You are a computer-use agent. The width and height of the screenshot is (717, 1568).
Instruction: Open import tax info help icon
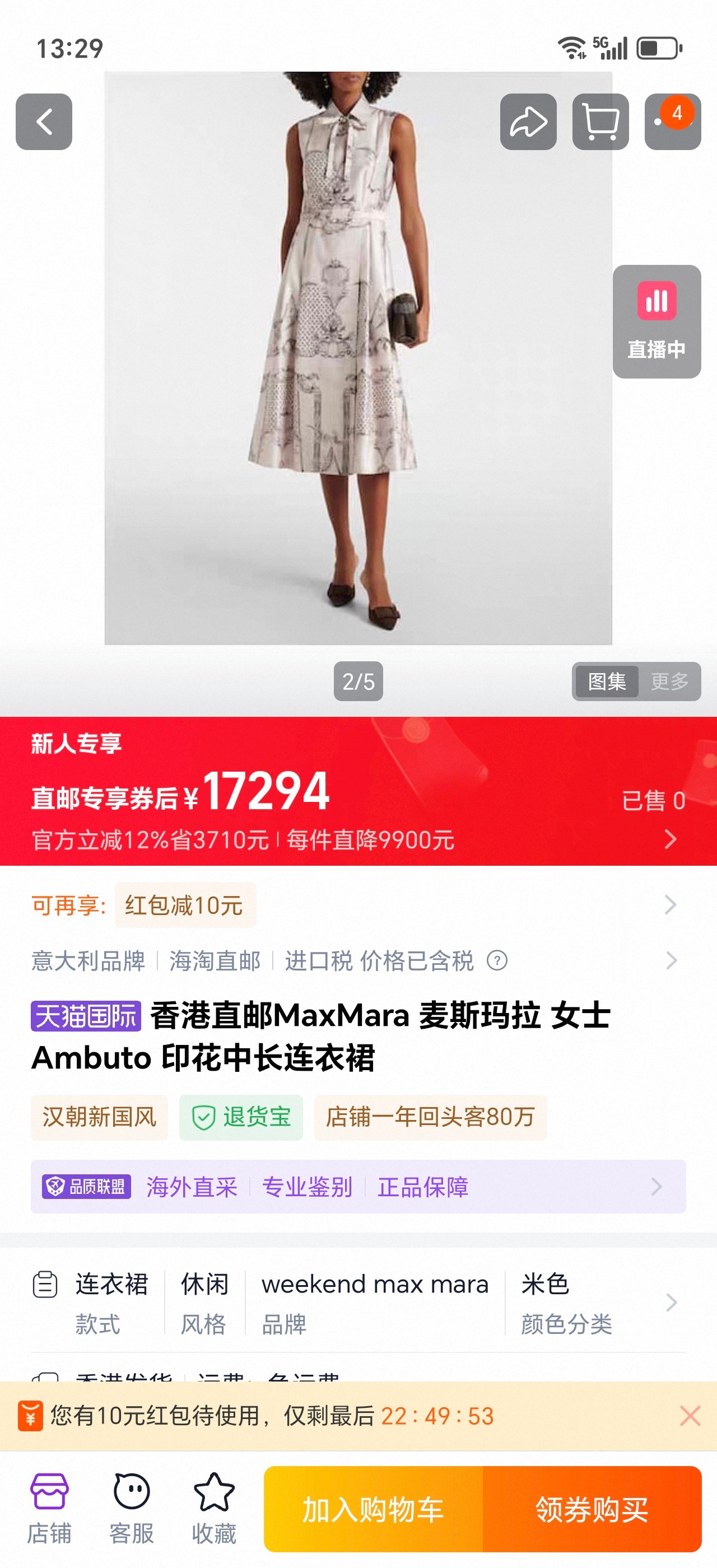(x=497, y=960)
